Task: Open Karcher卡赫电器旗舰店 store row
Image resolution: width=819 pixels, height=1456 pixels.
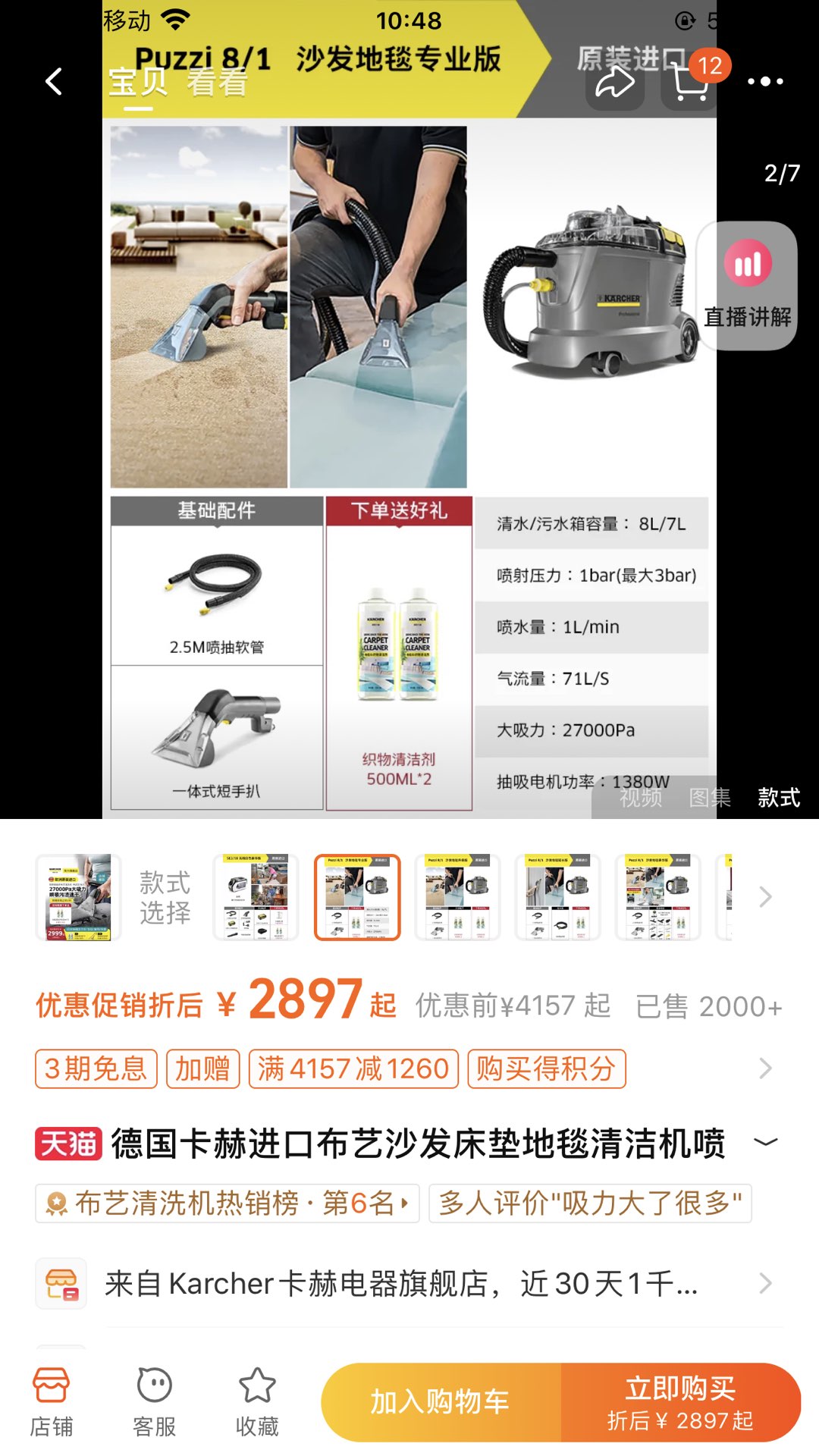Action: point(409,1284)
